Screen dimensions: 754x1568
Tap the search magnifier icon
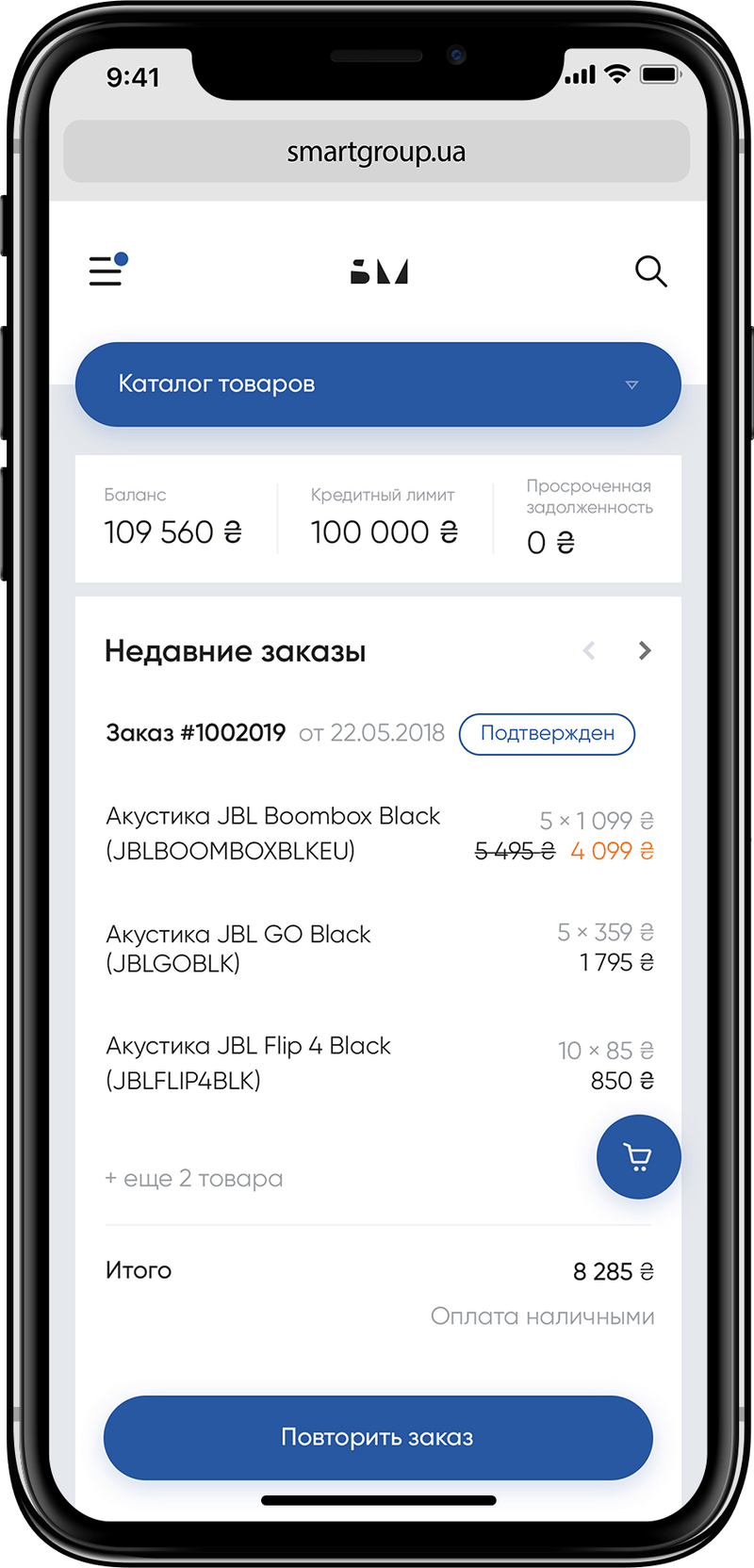(x=651, y=272)
